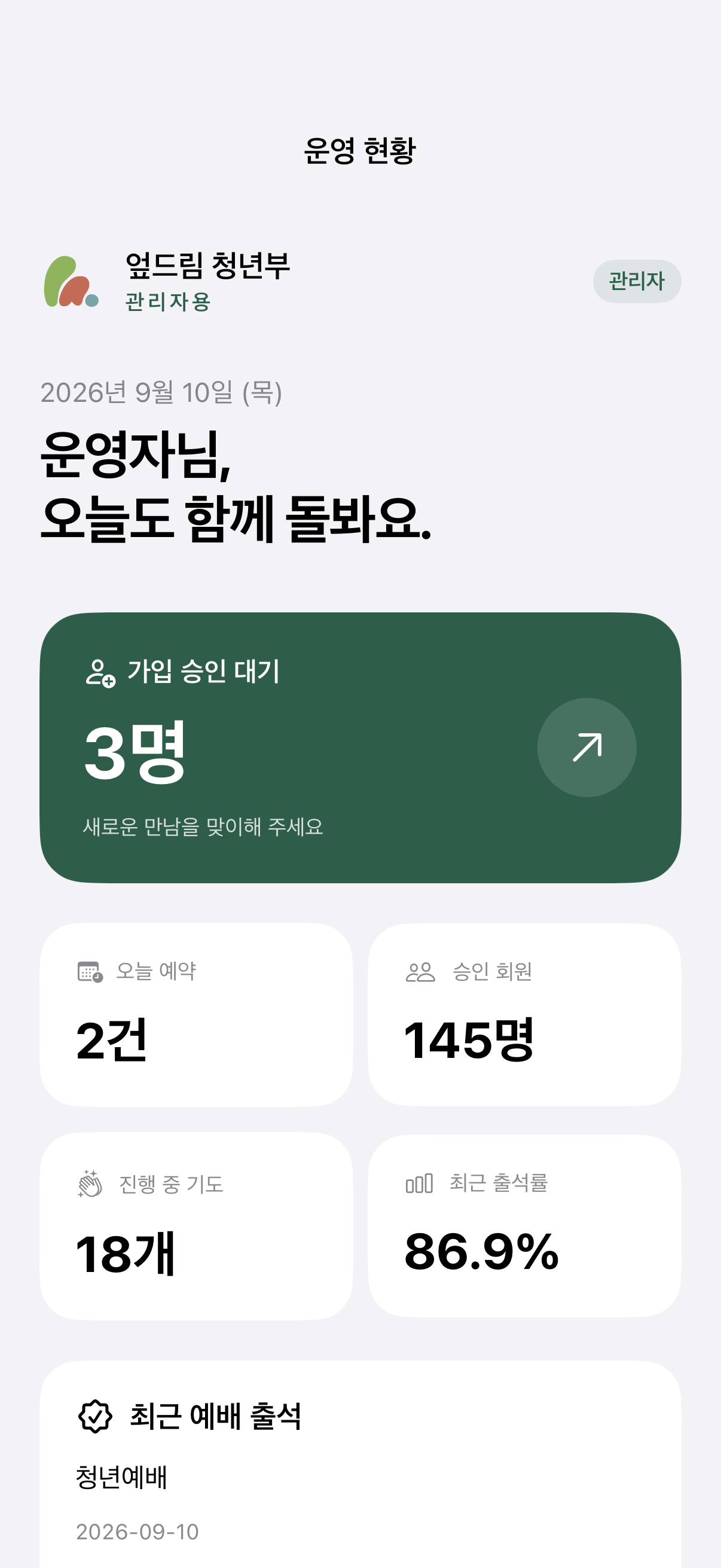Open the 진행 중 기도 card
This screenshot has width=721, height=1568.
[196, 1226]
